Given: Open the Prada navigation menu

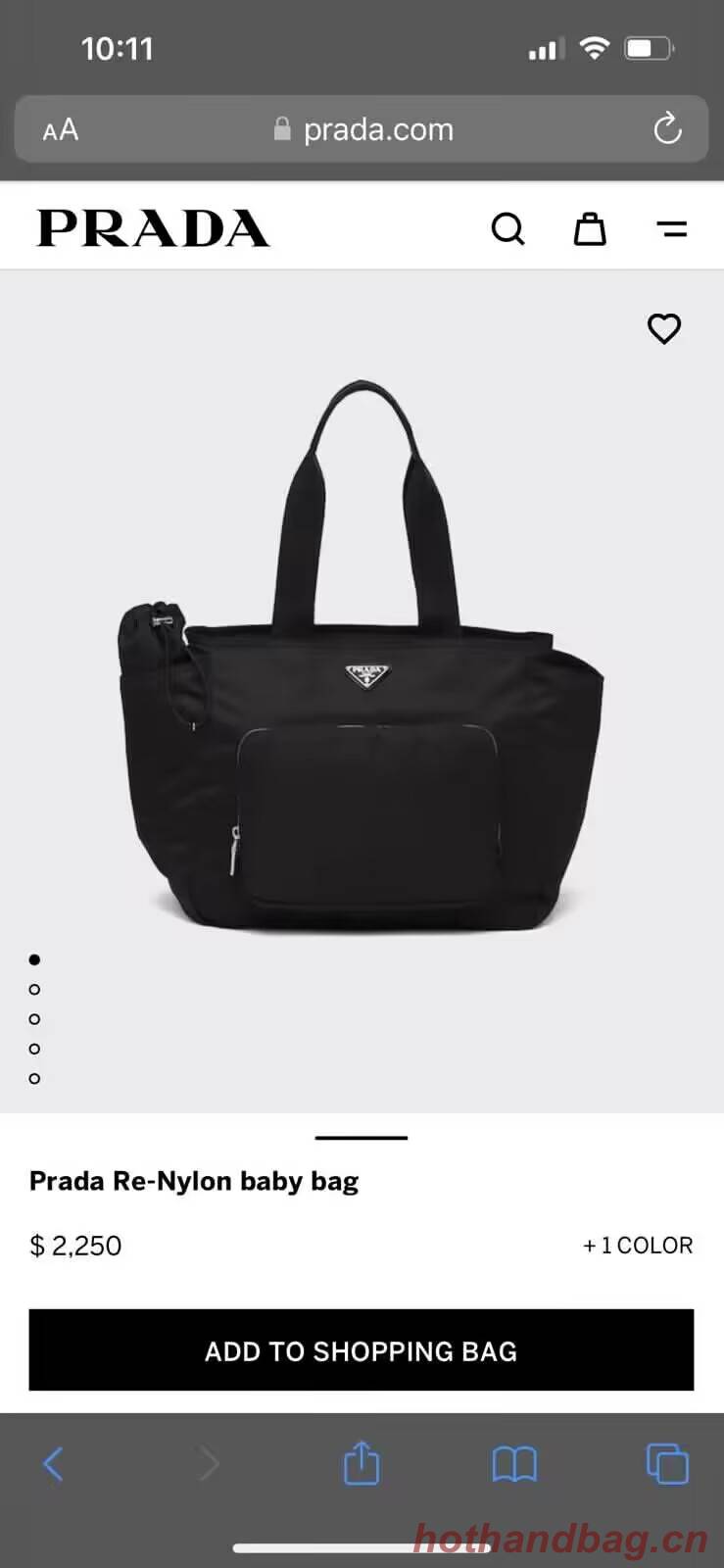Looking at the screenshot, I should [x=672, y=228].
